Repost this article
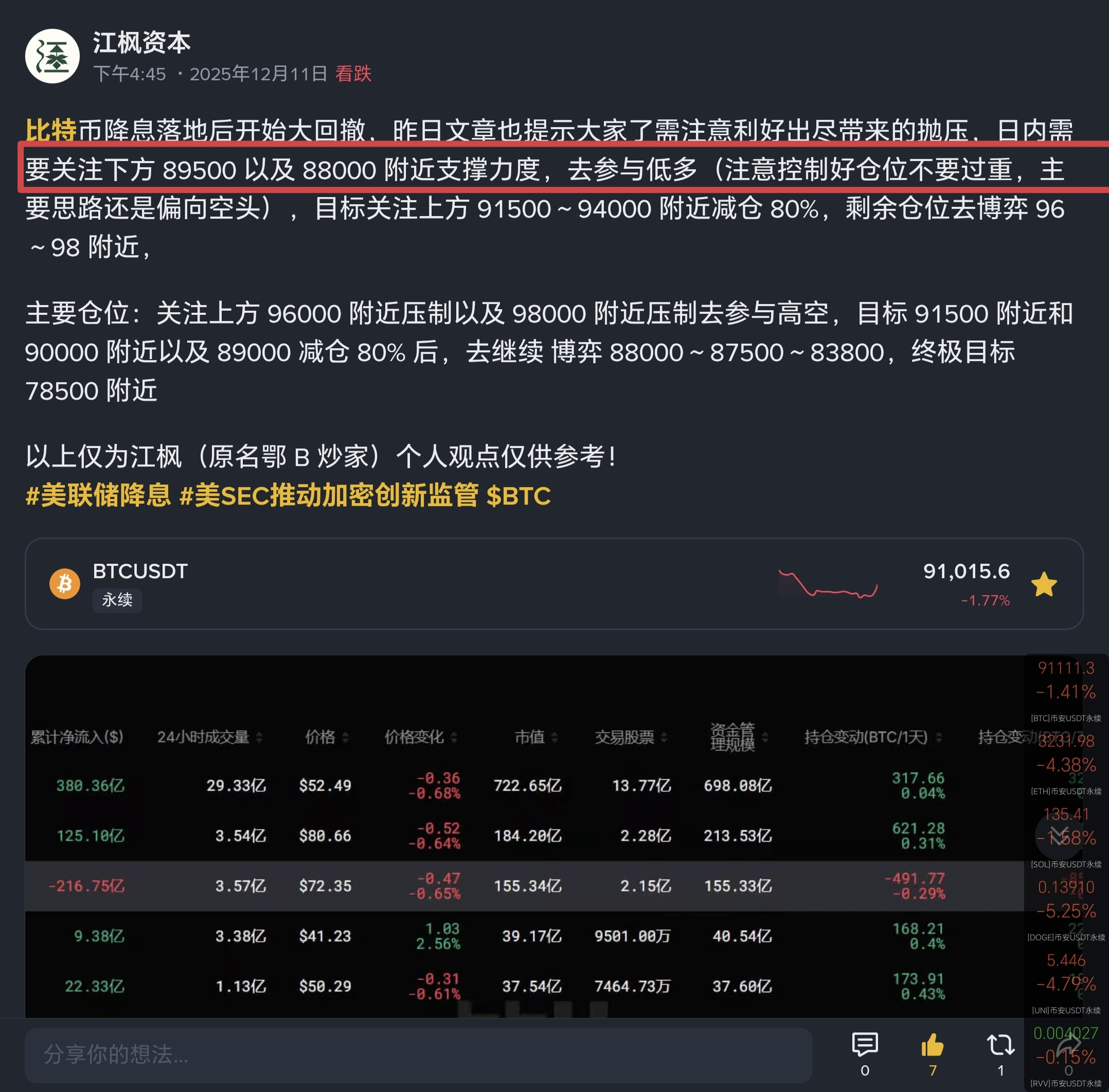 pos(1000,1053)
